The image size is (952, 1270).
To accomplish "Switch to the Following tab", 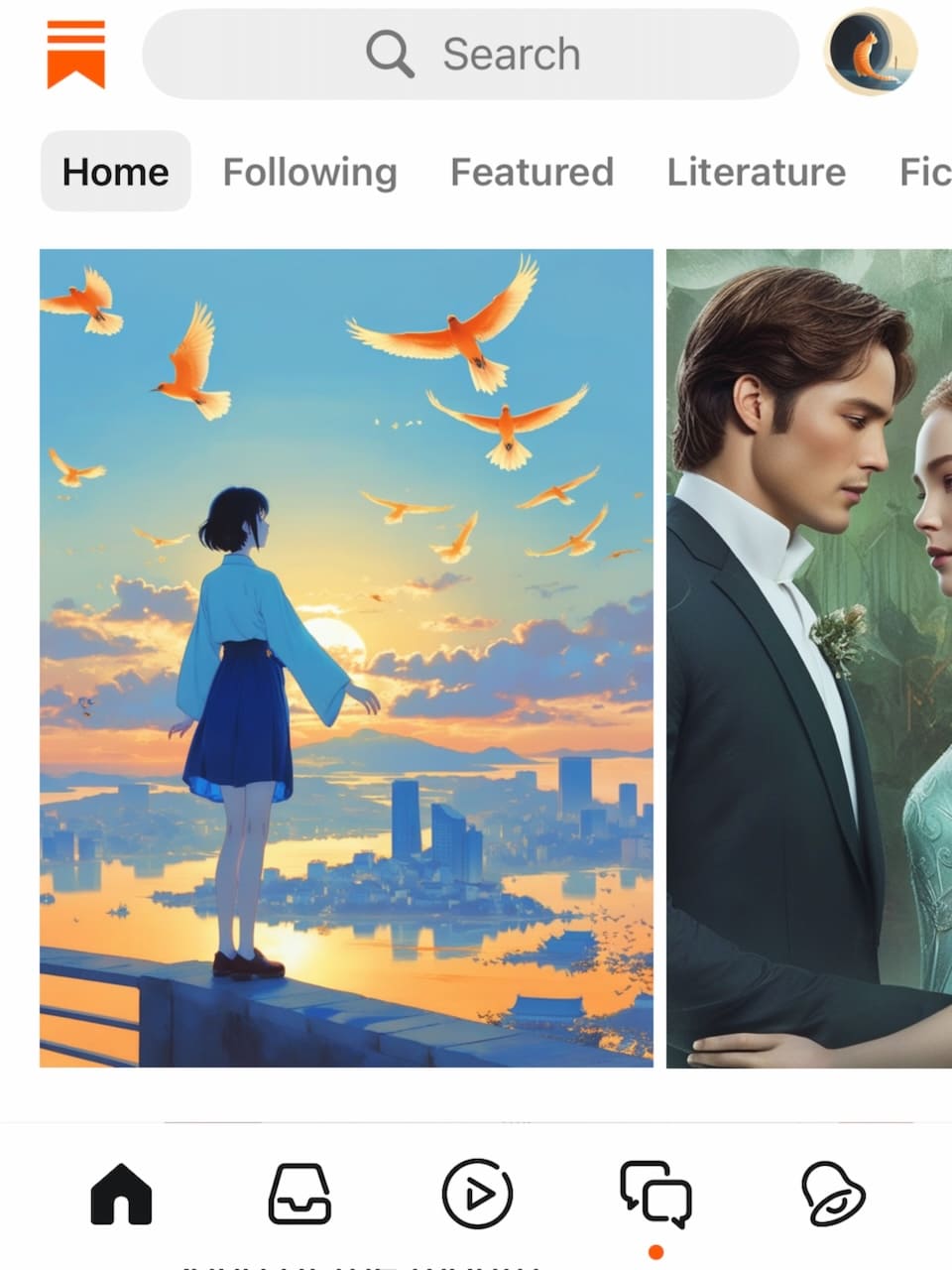I will (309, 172).
